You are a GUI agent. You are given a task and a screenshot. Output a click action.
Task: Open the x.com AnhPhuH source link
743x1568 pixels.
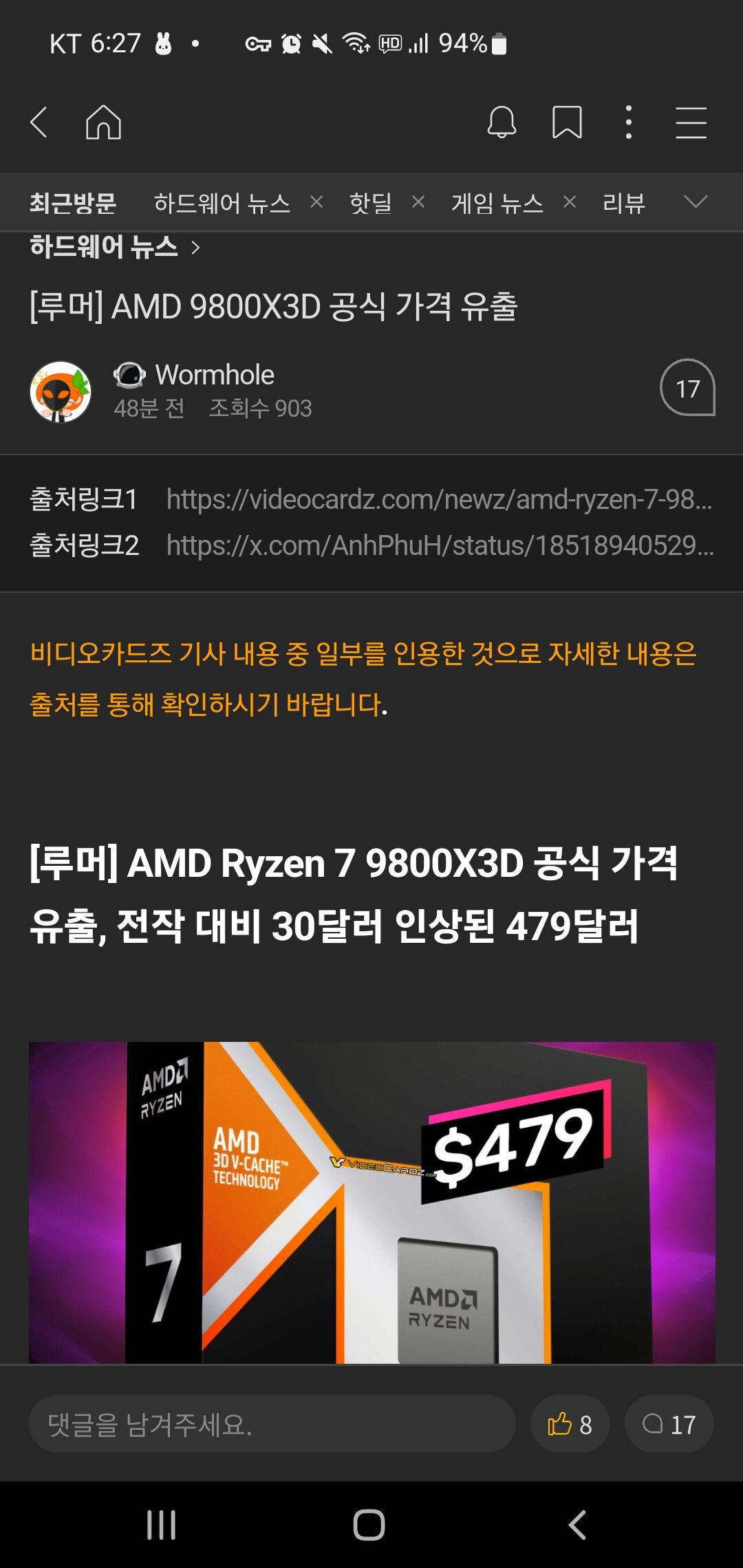click(x=439, y=545)
